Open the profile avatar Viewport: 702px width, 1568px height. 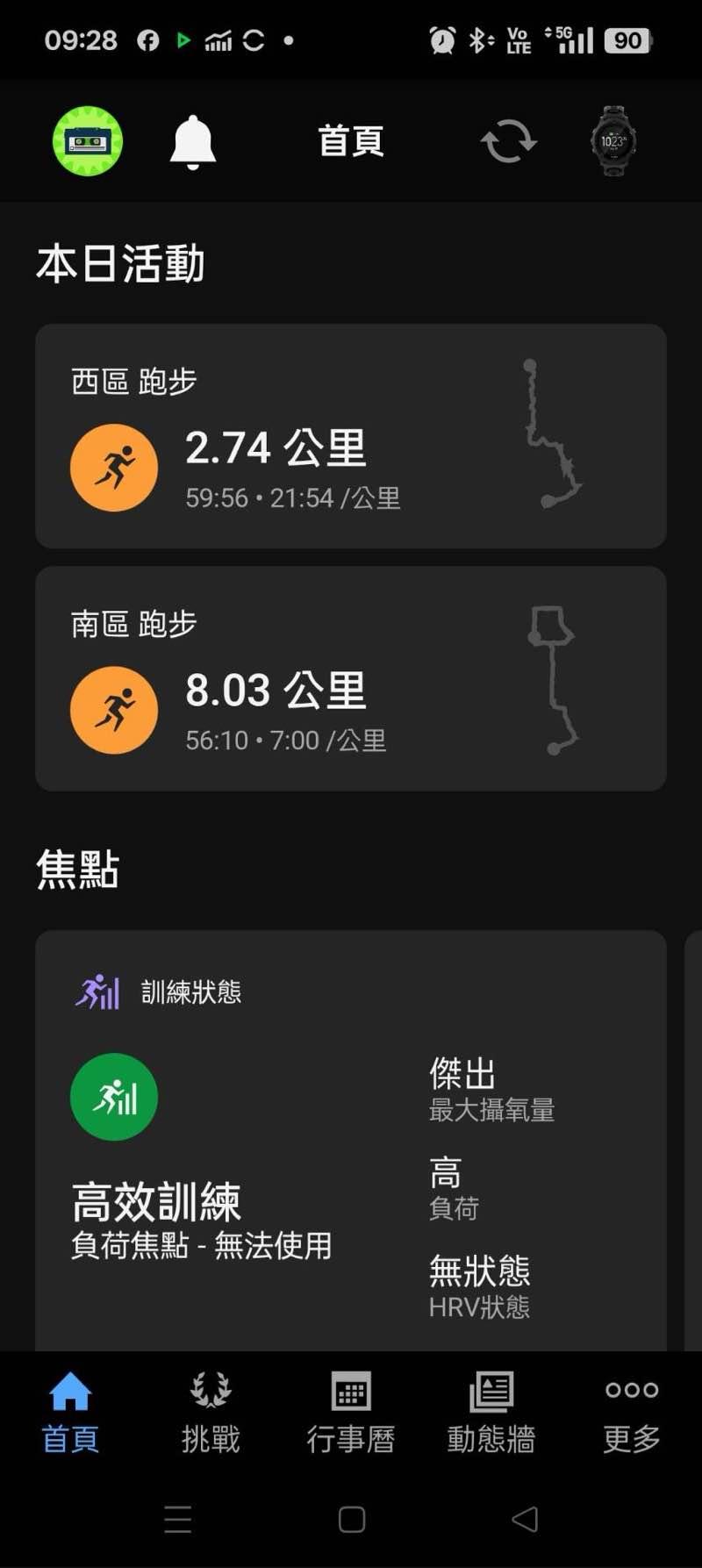[x=88, y=141]
